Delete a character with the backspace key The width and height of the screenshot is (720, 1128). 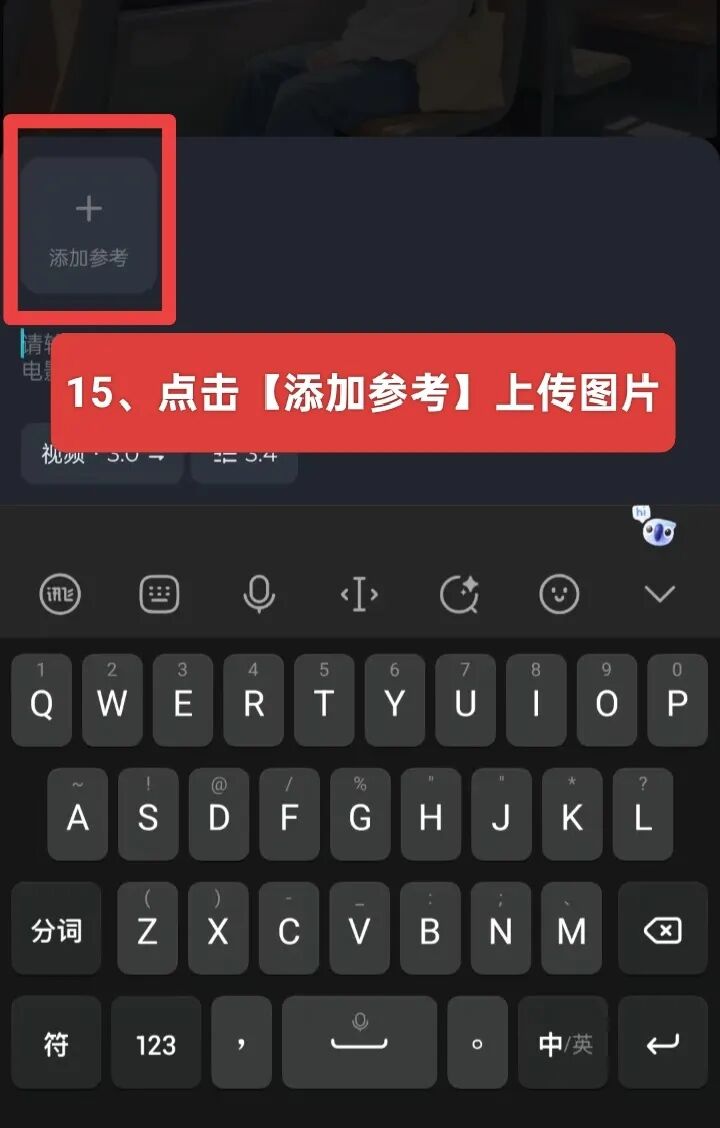click(x=662, y=930)
